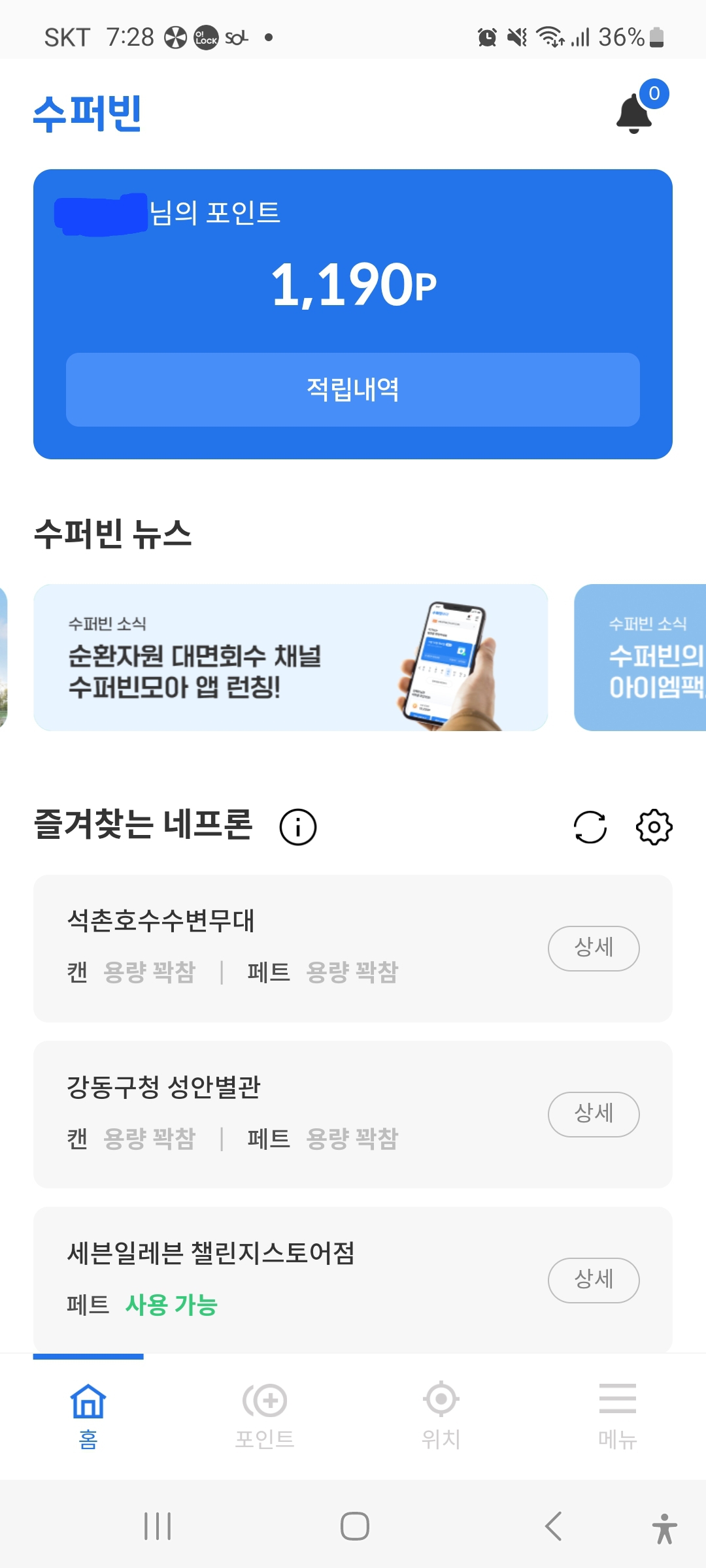The image size is (706, 1568).
Task: Open favorite Nephron settings gear
Action: tap(654, 827)
